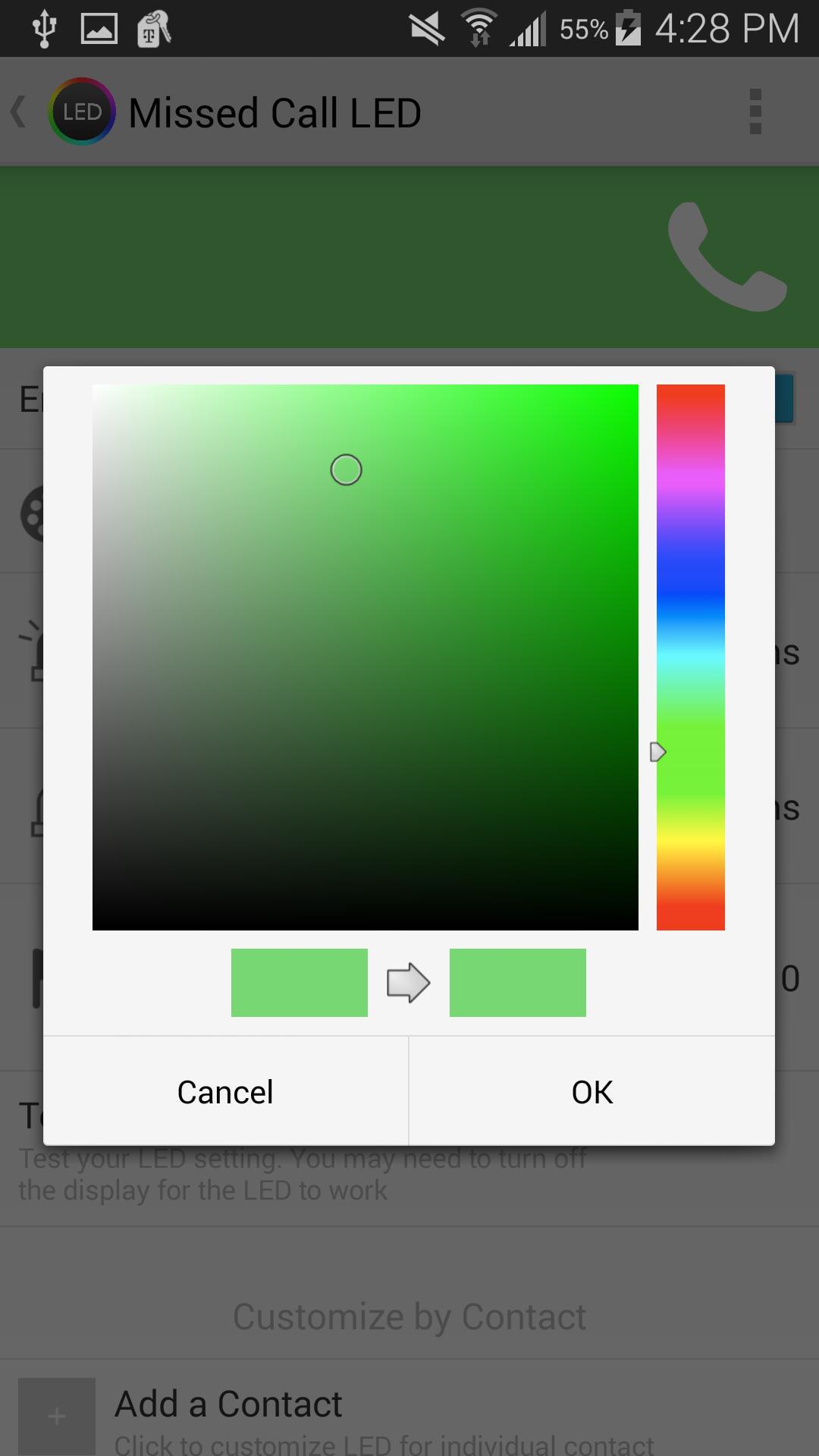Screen dimensions: 819x1456
Task: Cancel the color selection
Action: [x=224, y=1091]
